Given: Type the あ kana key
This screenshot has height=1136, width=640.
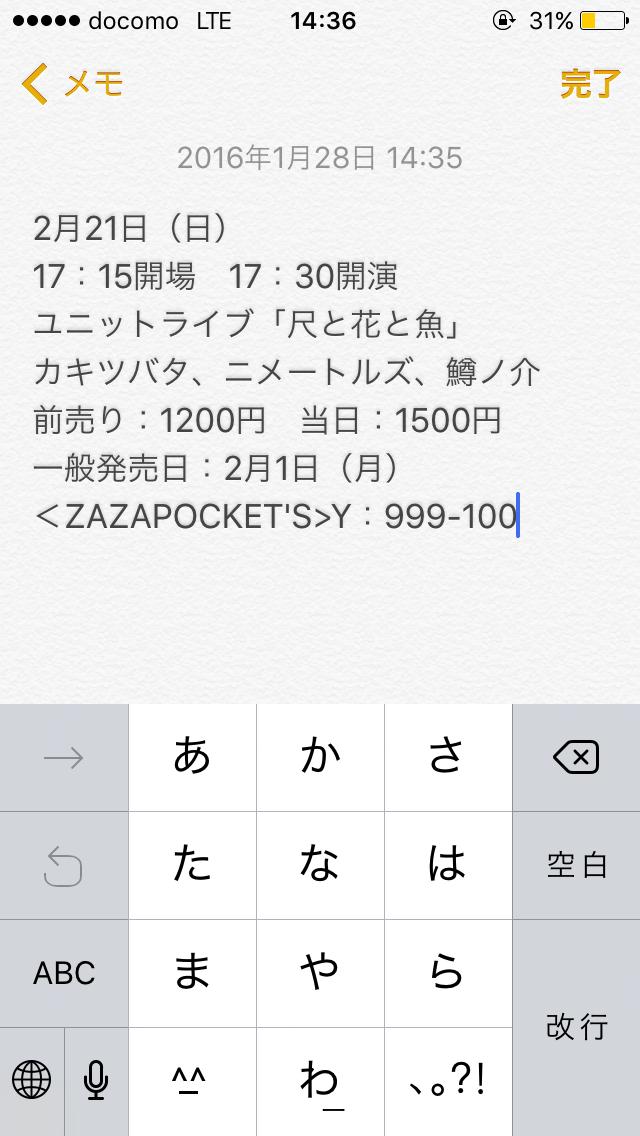Looking at the screenshot, I should pyautogui.click(x=192, y=758).
